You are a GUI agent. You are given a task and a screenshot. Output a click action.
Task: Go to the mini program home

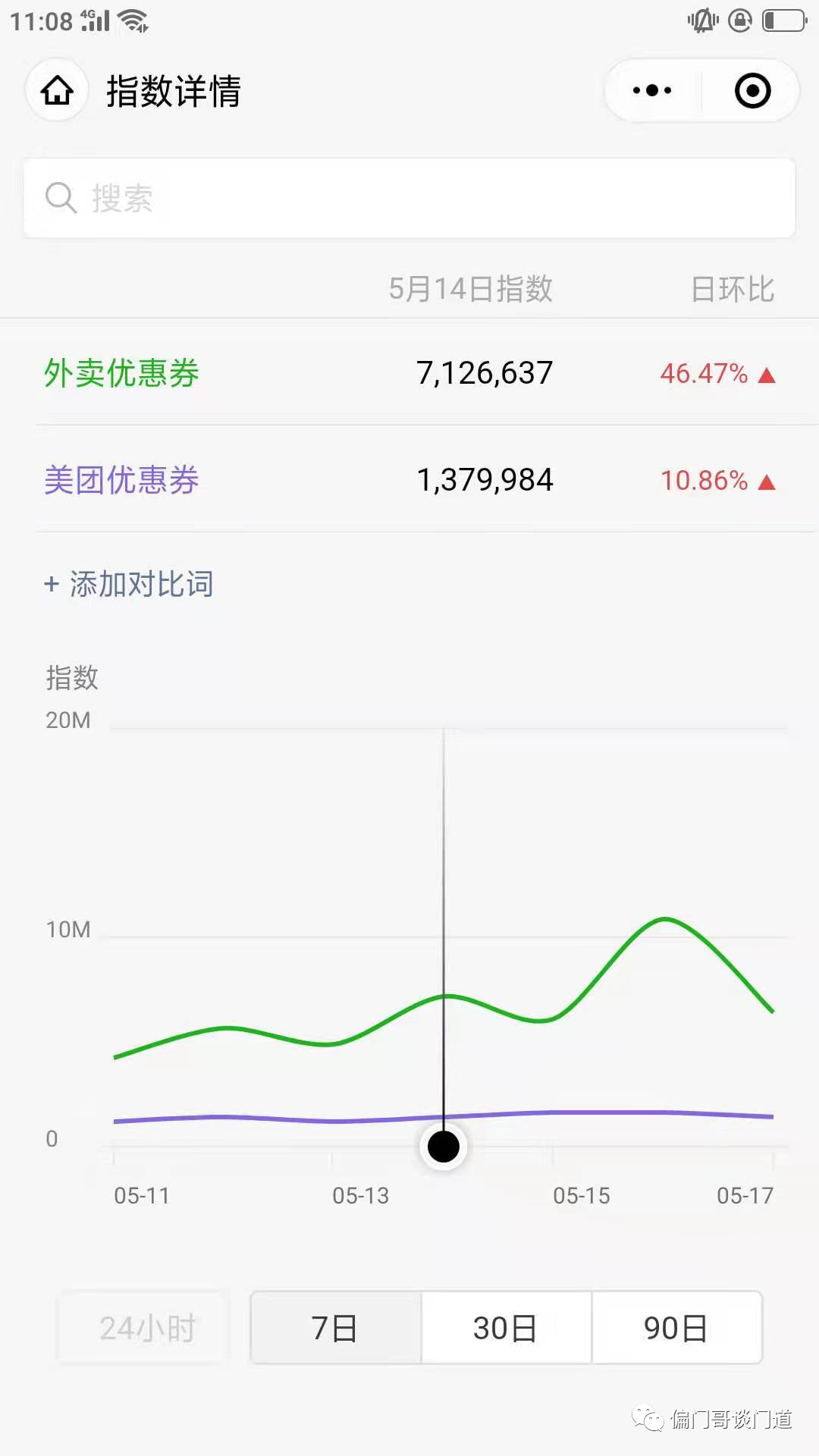tap(57, 91)
